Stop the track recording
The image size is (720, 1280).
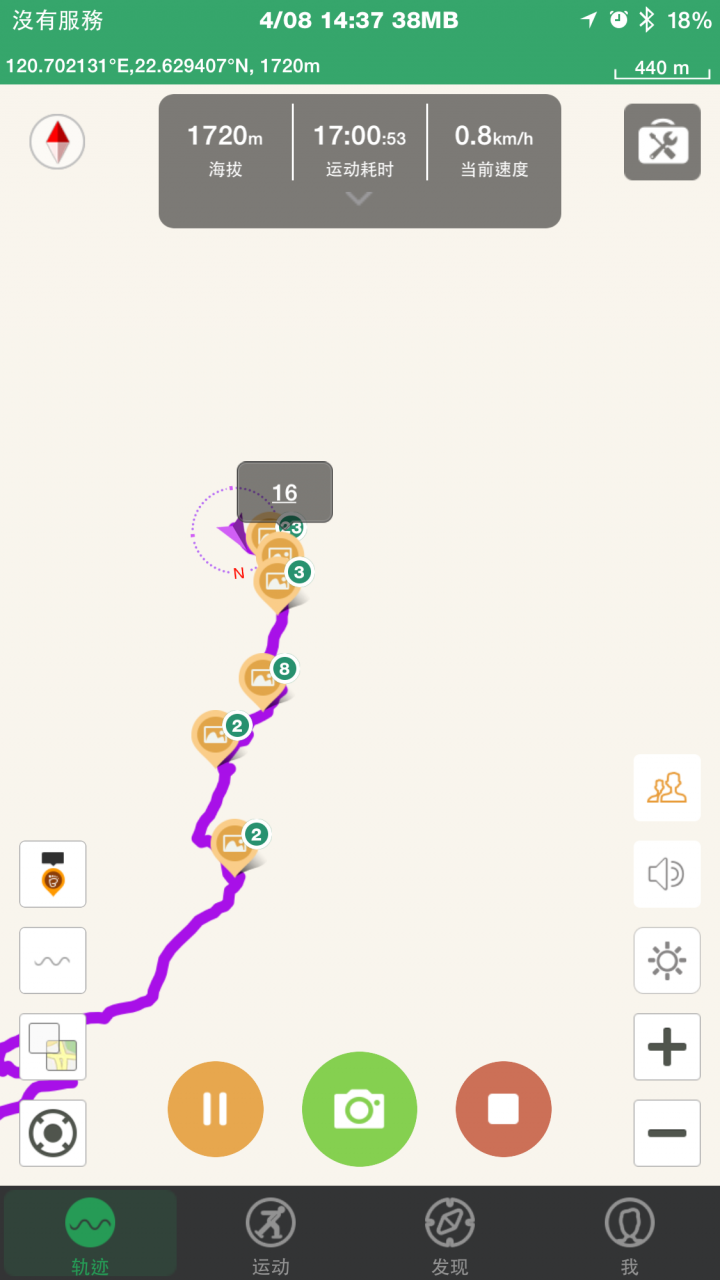pyautogui.click(x=503, y=1109)
